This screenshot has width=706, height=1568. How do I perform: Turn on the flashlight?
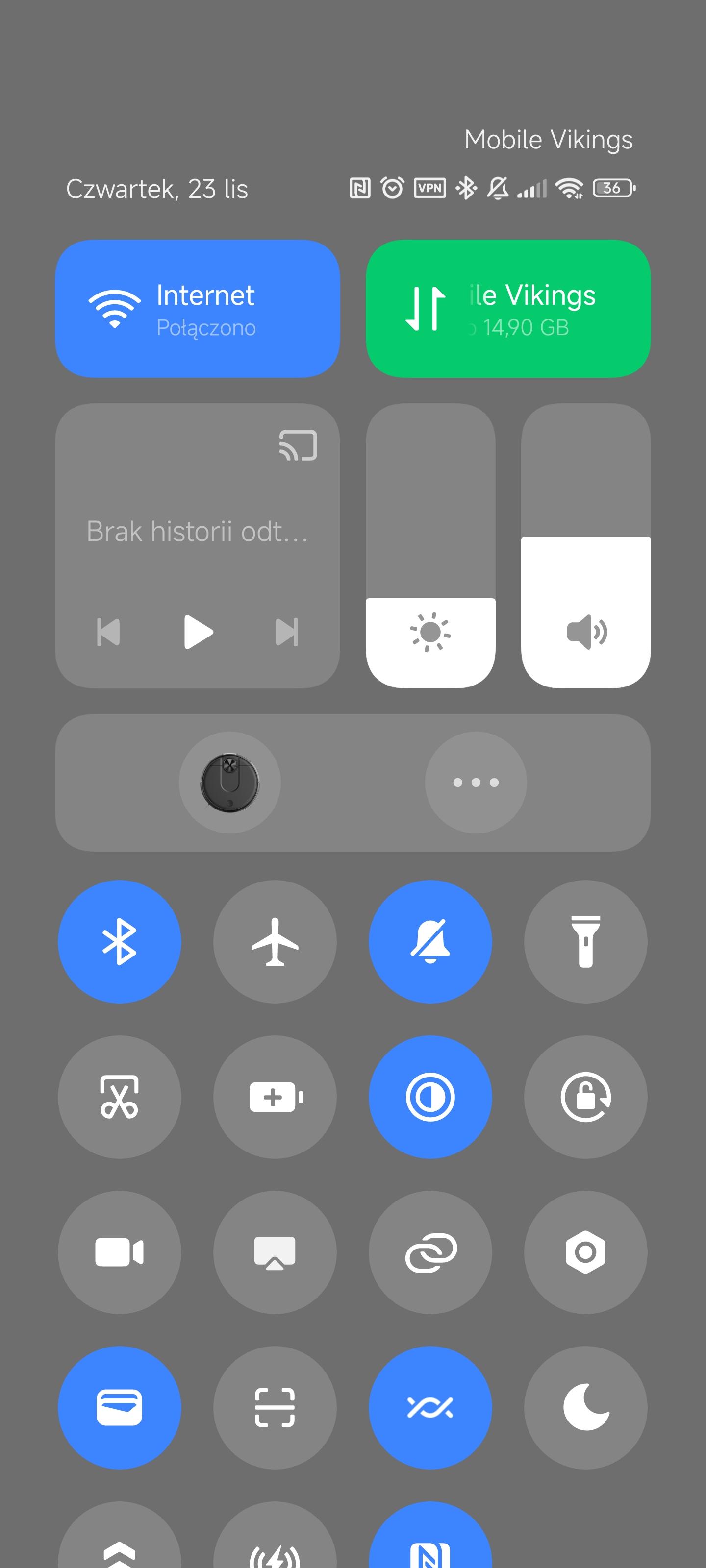pyautogui.click(x=585, y=942)
